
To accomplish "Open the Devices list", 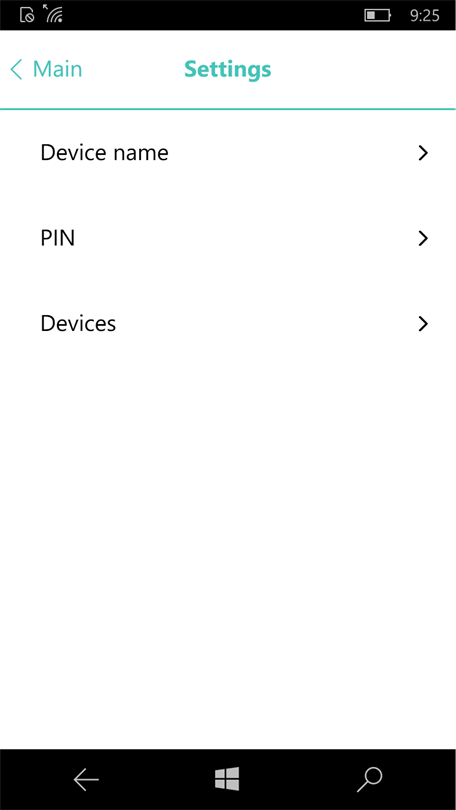I will click(228, 323).
